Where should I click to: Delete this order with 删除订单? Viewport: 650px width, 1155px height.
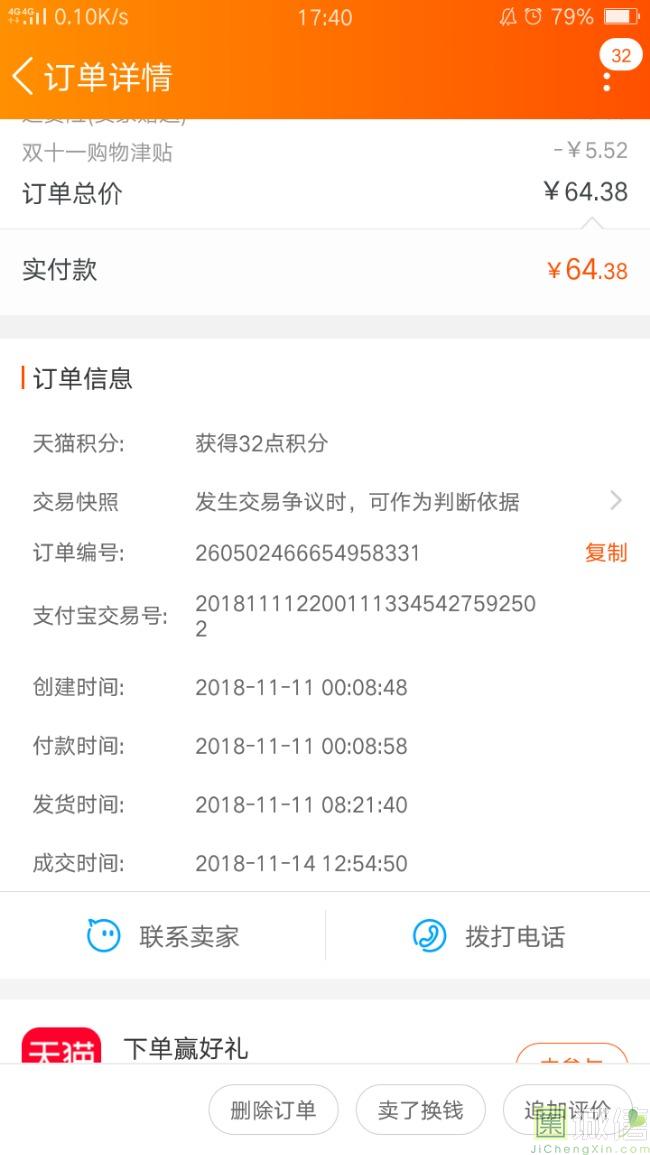click(273, 1109)
